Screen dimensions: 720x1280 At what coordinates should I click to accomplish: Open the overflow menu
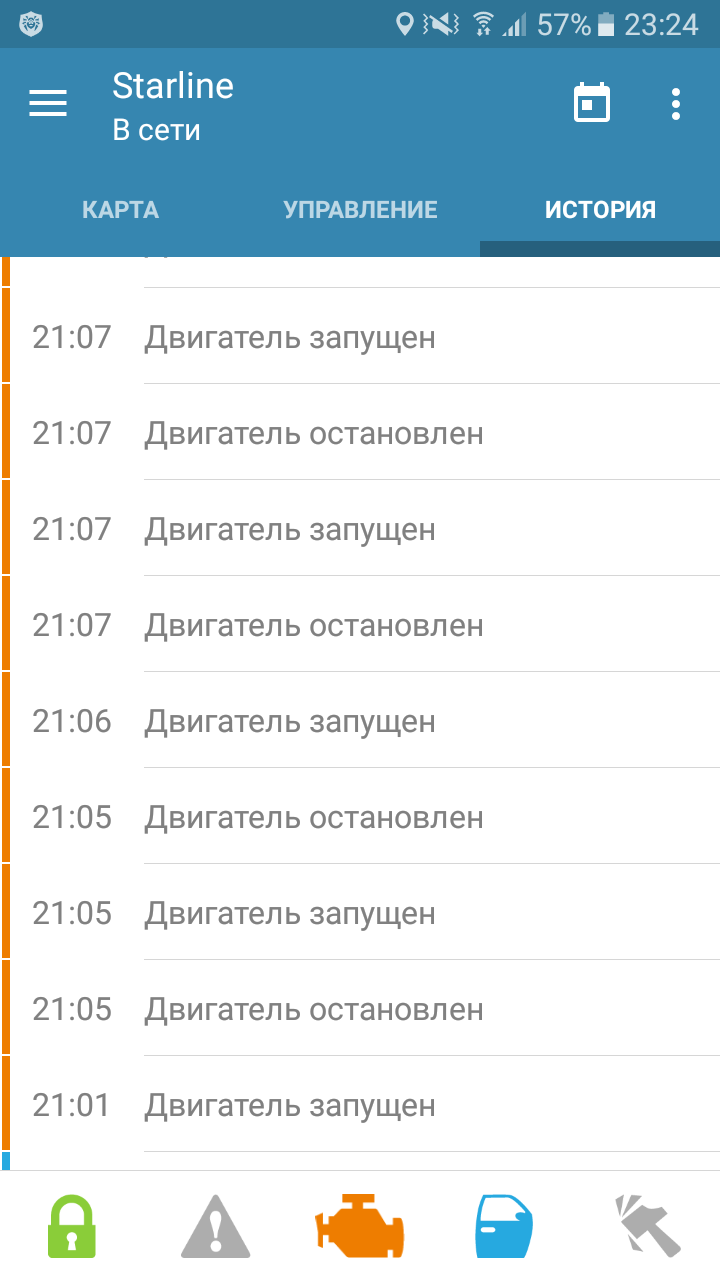pos(676,104)
